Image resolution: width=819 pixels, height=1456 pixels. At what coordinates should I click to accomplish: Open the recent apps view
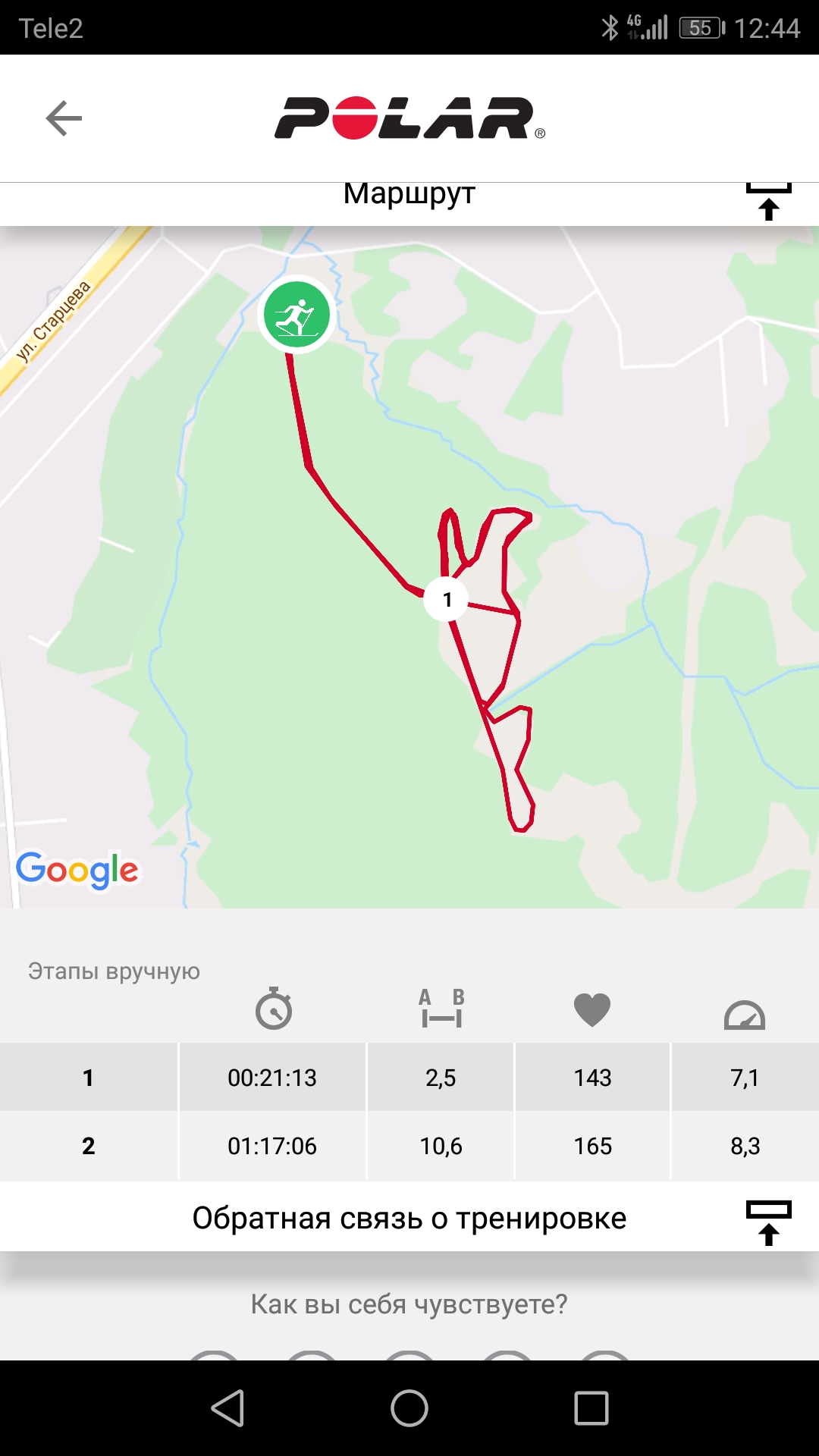(591, 1408)
